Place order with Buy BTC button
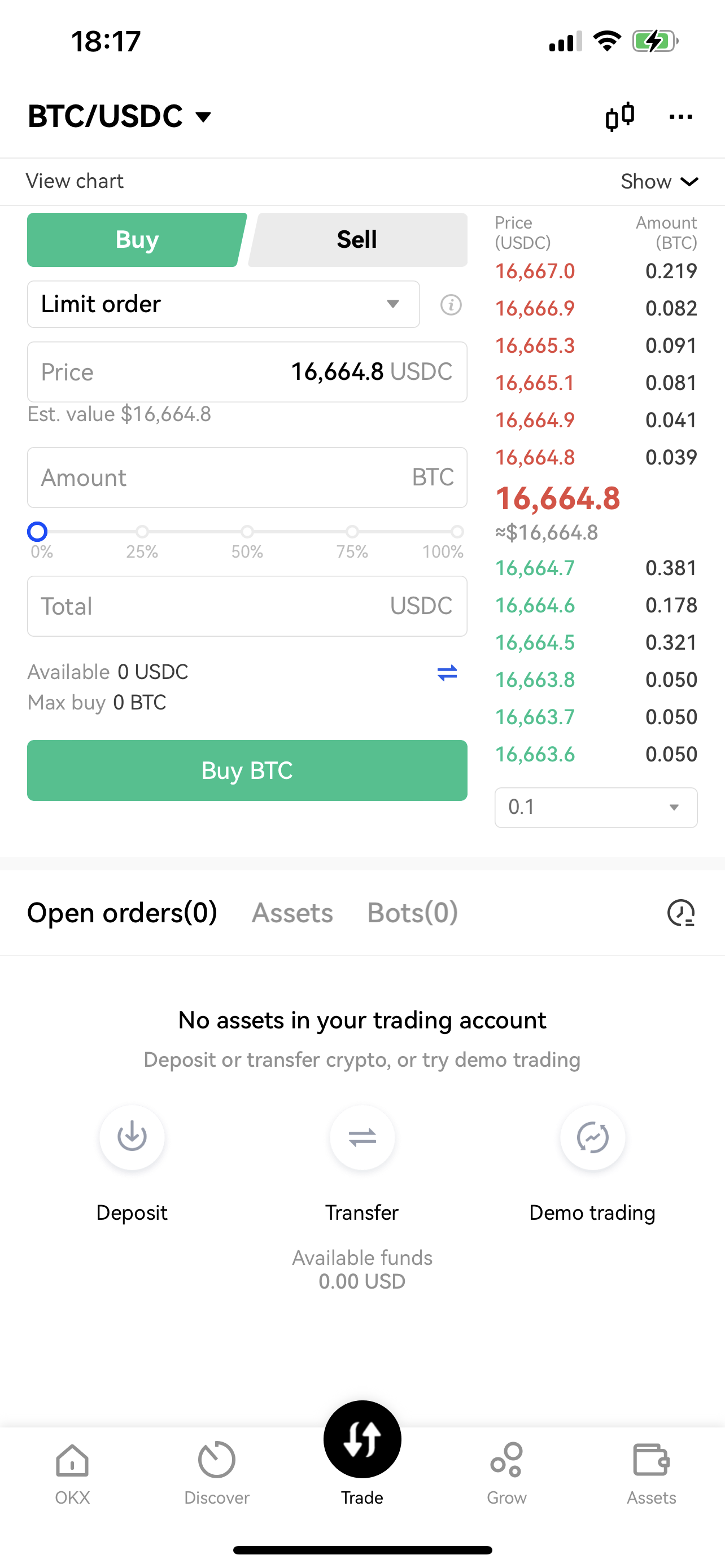725x1568 pixels. (x=247, y=770)
